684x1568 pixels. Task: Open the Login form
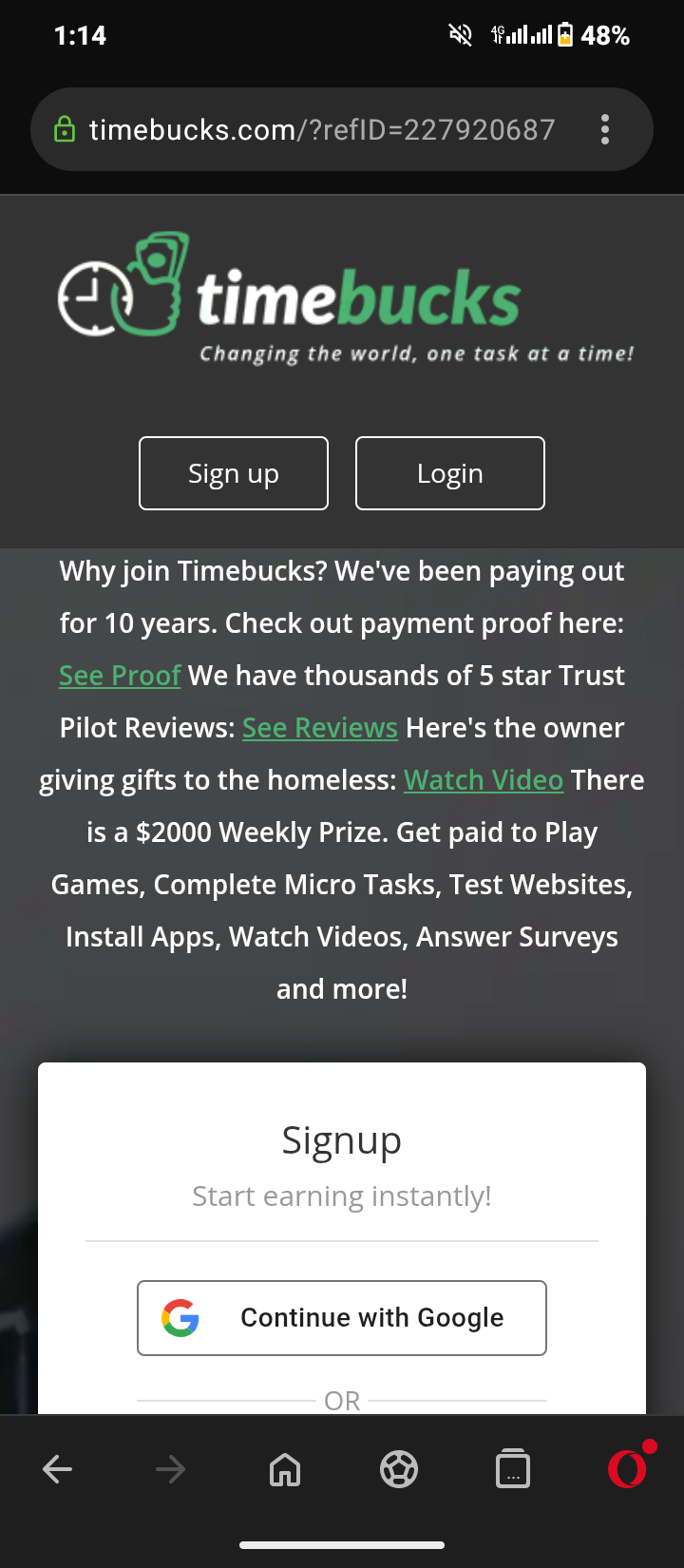point(450,473)
